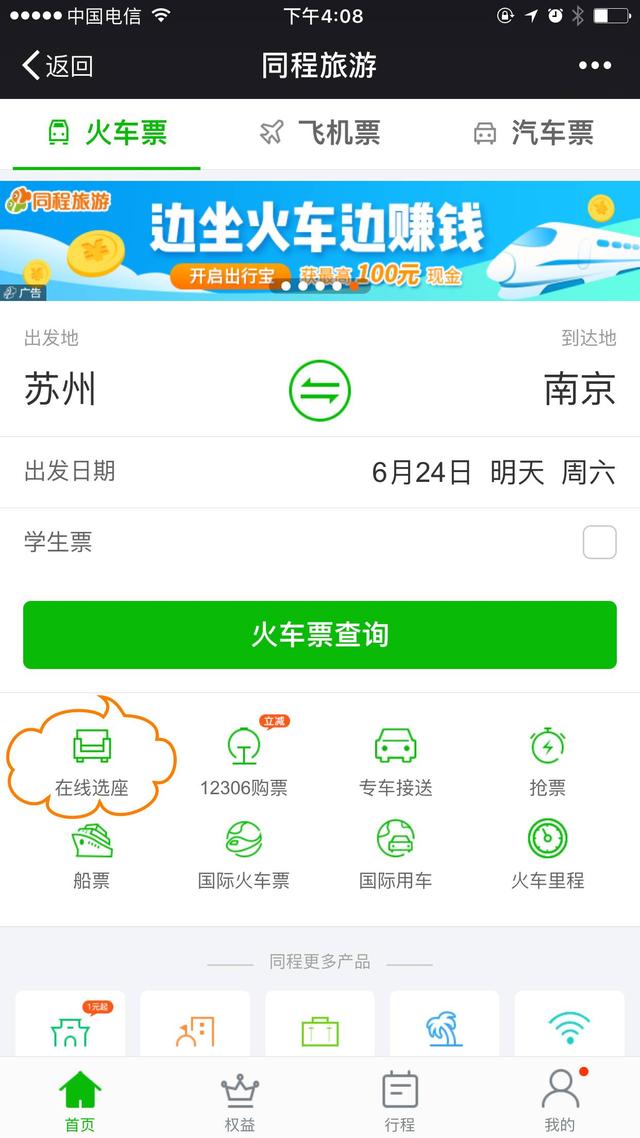Open the three-dot overflow menu
The width and height of the screenshot is (640, 1138).
594,66
